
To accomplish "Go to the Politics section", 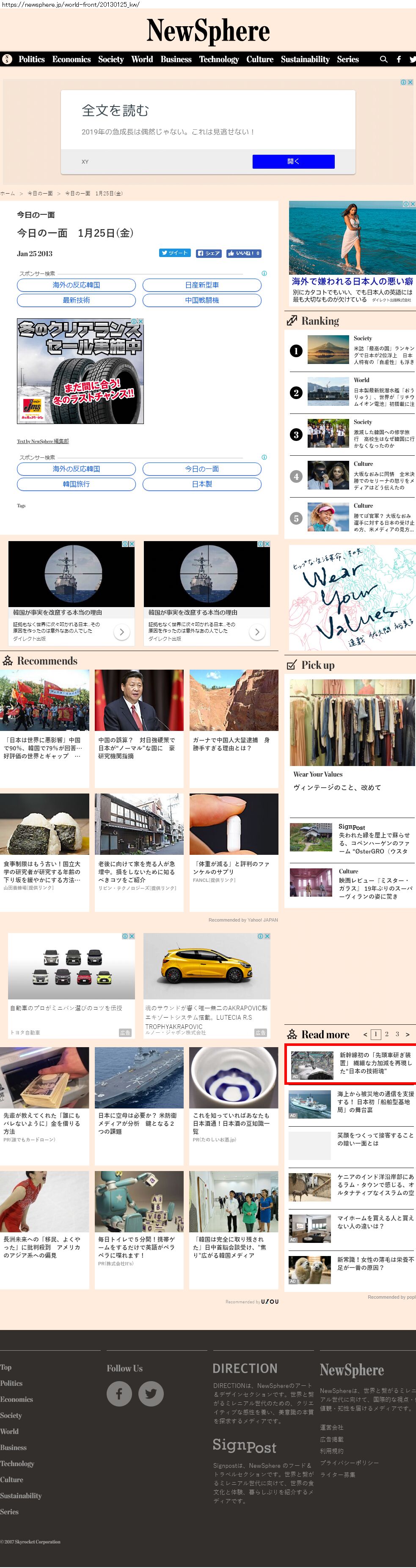I will [x=32, y=59].
